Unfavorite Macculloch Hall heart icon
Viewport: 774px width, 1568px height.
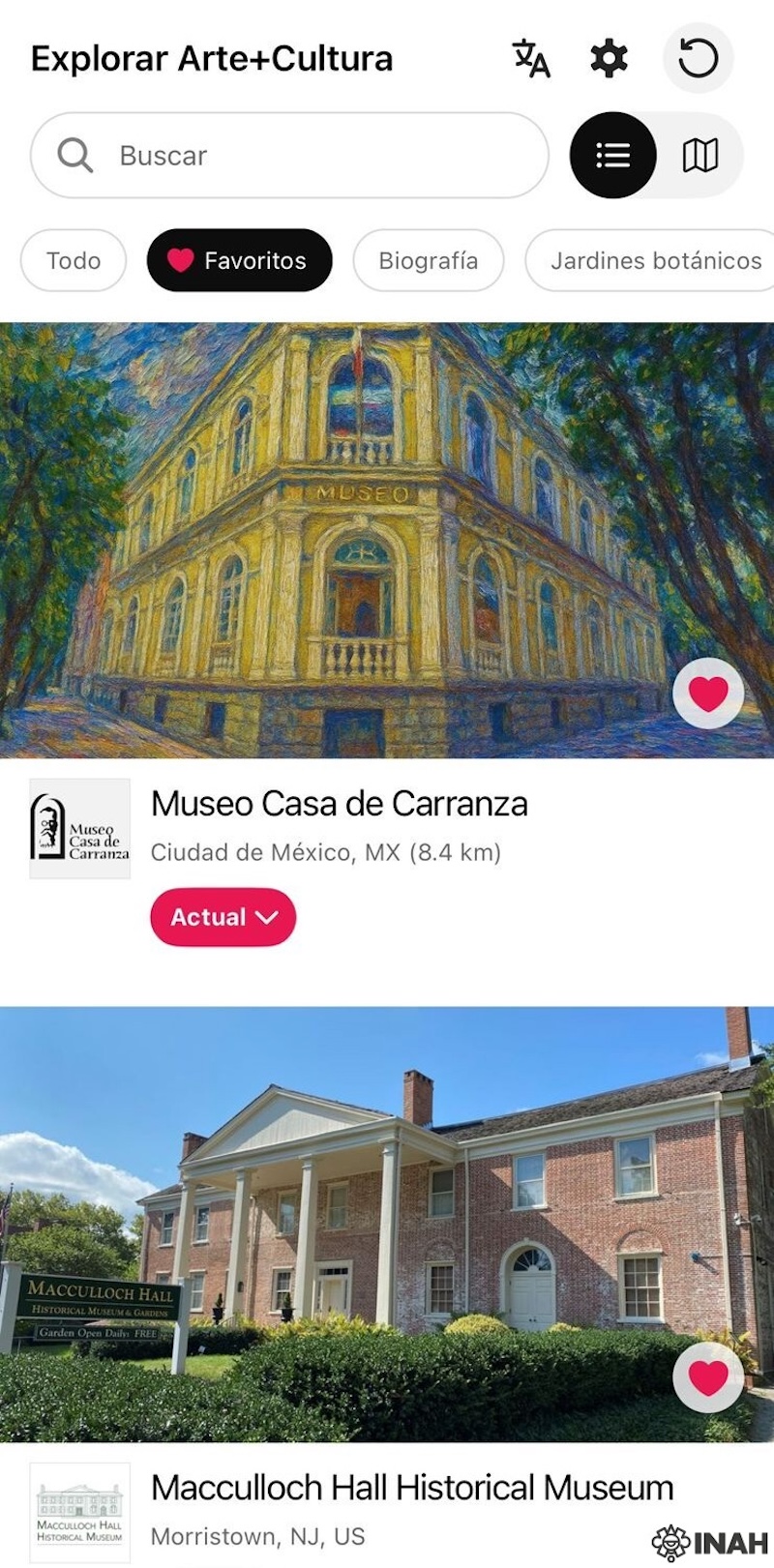[708, 1377]
